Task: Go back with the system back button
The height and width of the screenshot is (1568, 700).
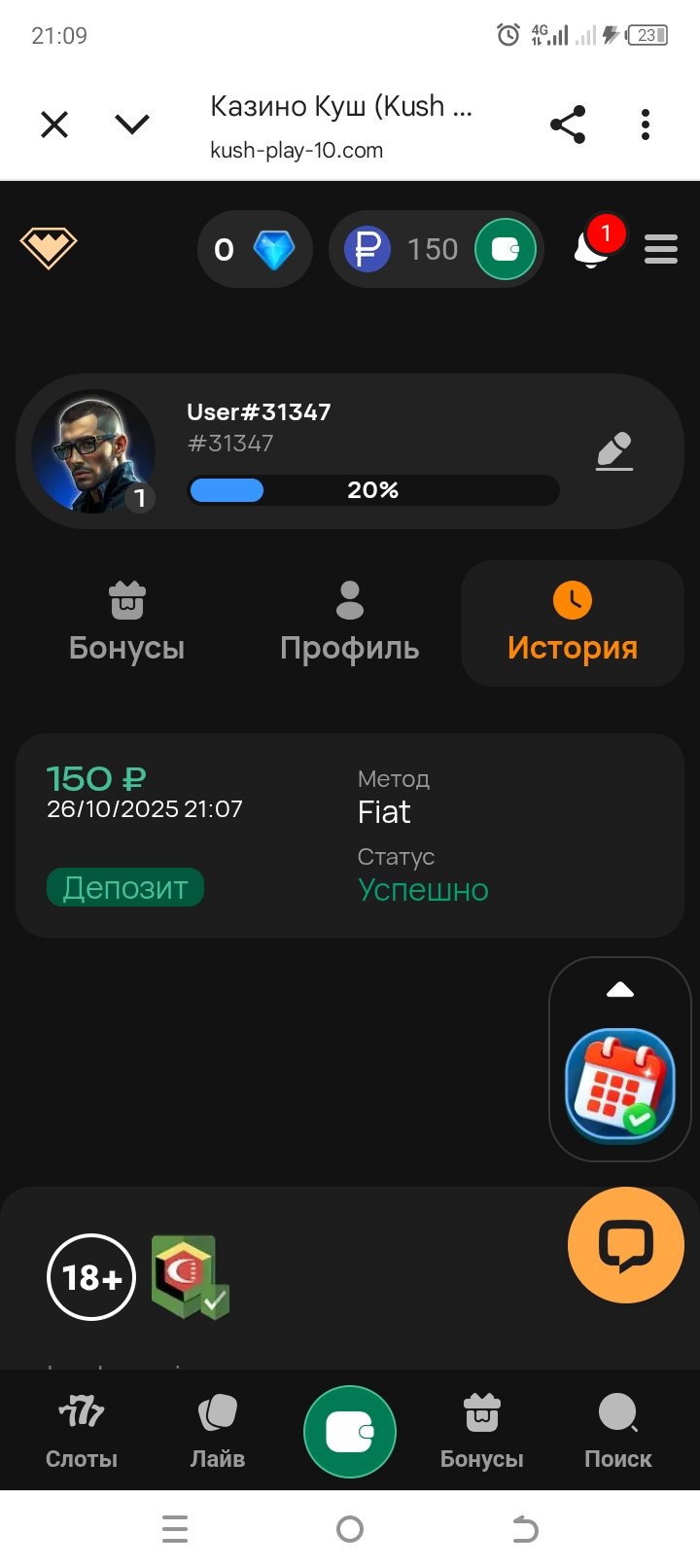Action: [x=525, y=1529]
